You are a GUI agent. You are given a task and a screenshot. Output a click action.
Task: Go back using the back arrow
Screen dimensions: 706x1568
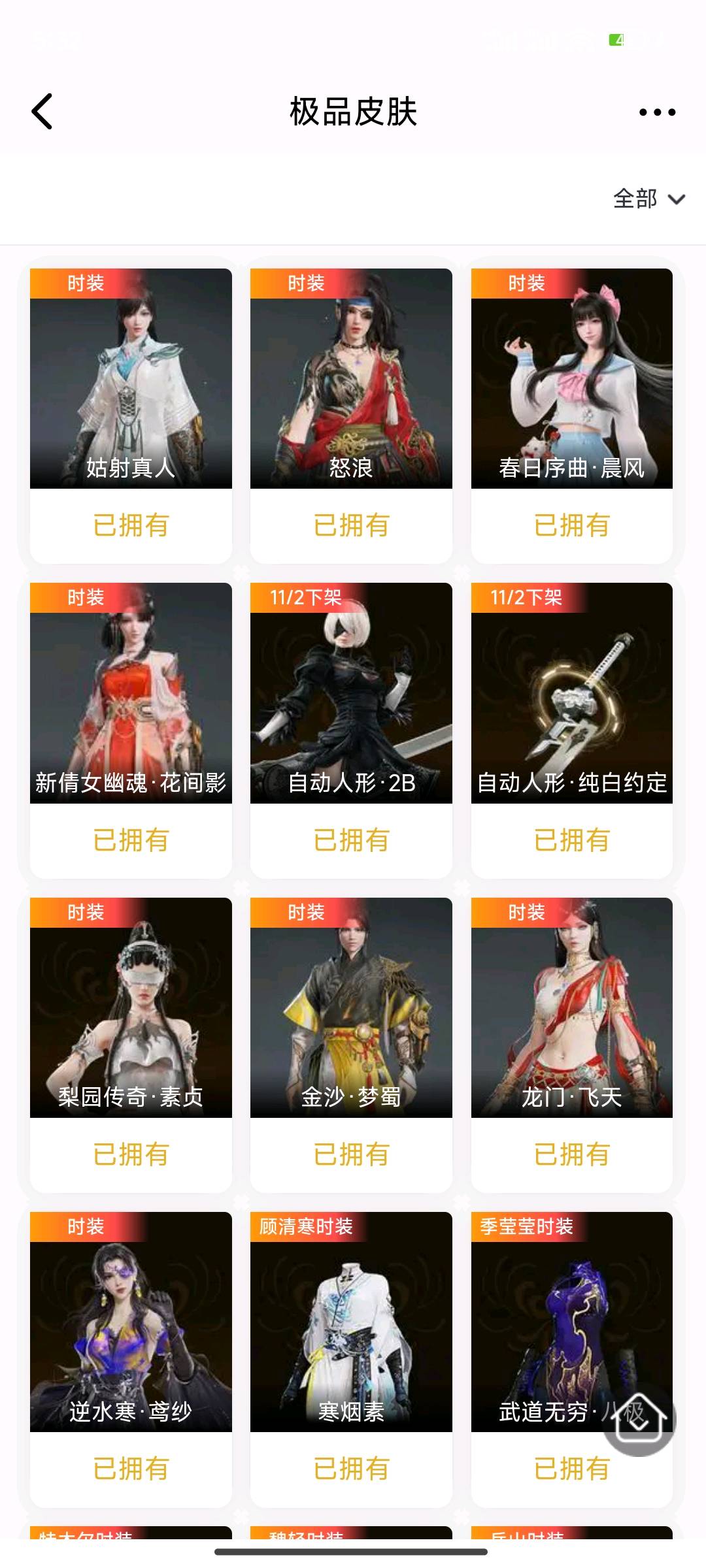pos(42,112)
